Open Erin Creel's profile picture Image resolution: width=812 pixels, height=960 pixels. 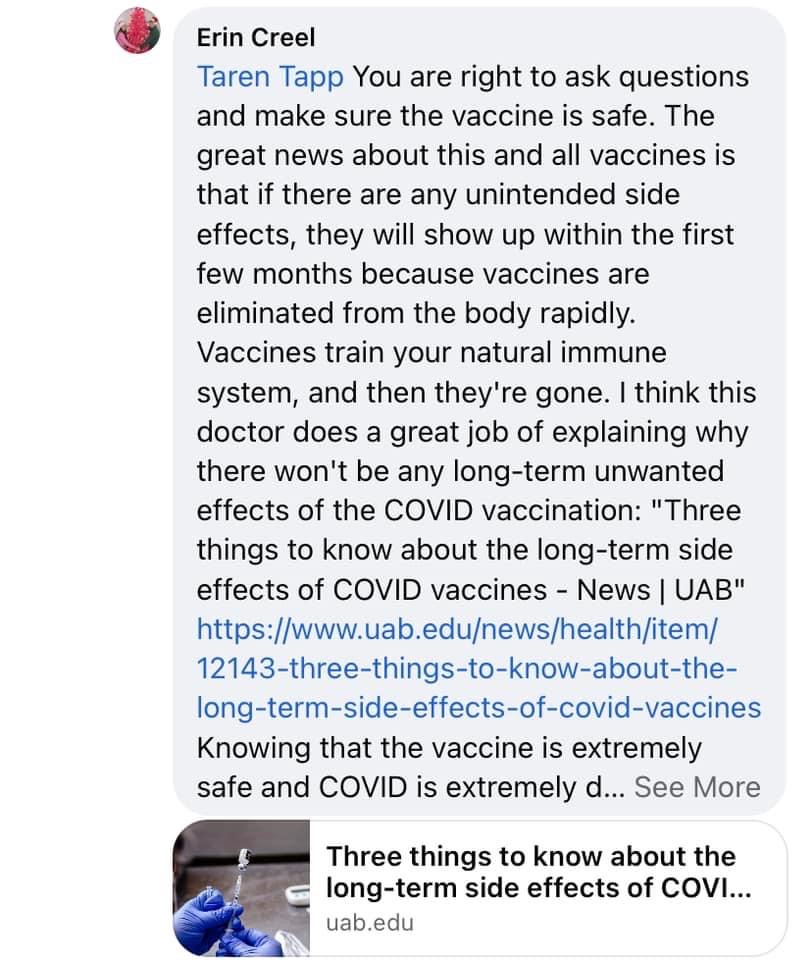(x=138, y=31)
